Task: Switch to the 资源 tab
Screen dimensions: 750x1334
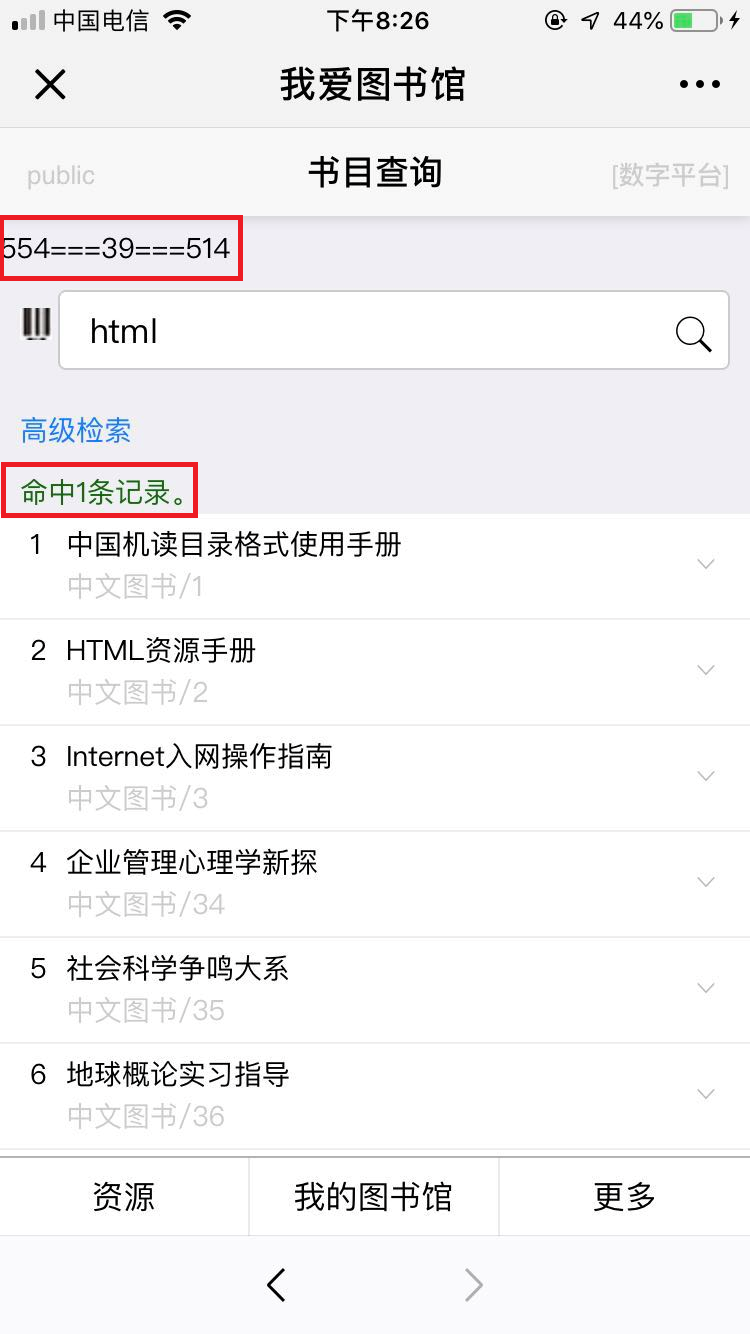Action: pyautogui.click(x=124, y=1197)
